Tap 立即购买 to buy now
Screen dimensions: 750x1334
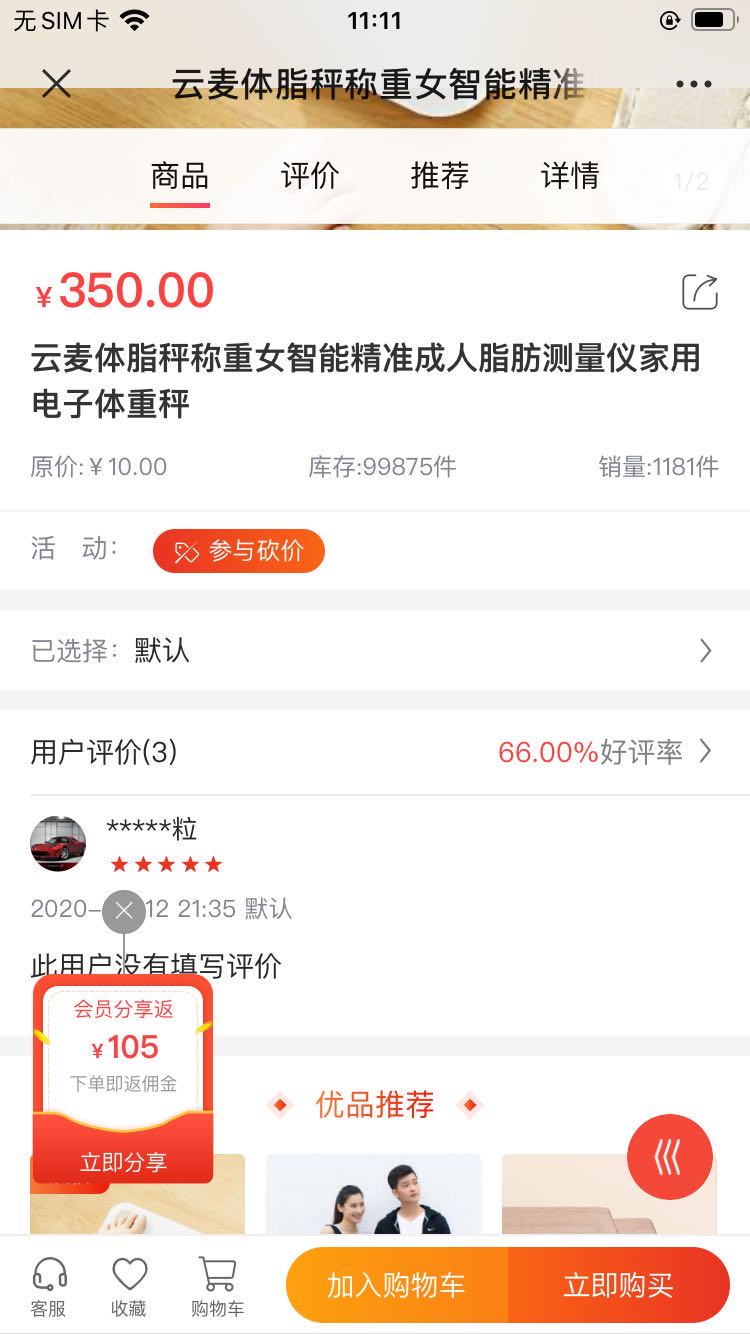pyautogui.click(x=619, y=1285)
